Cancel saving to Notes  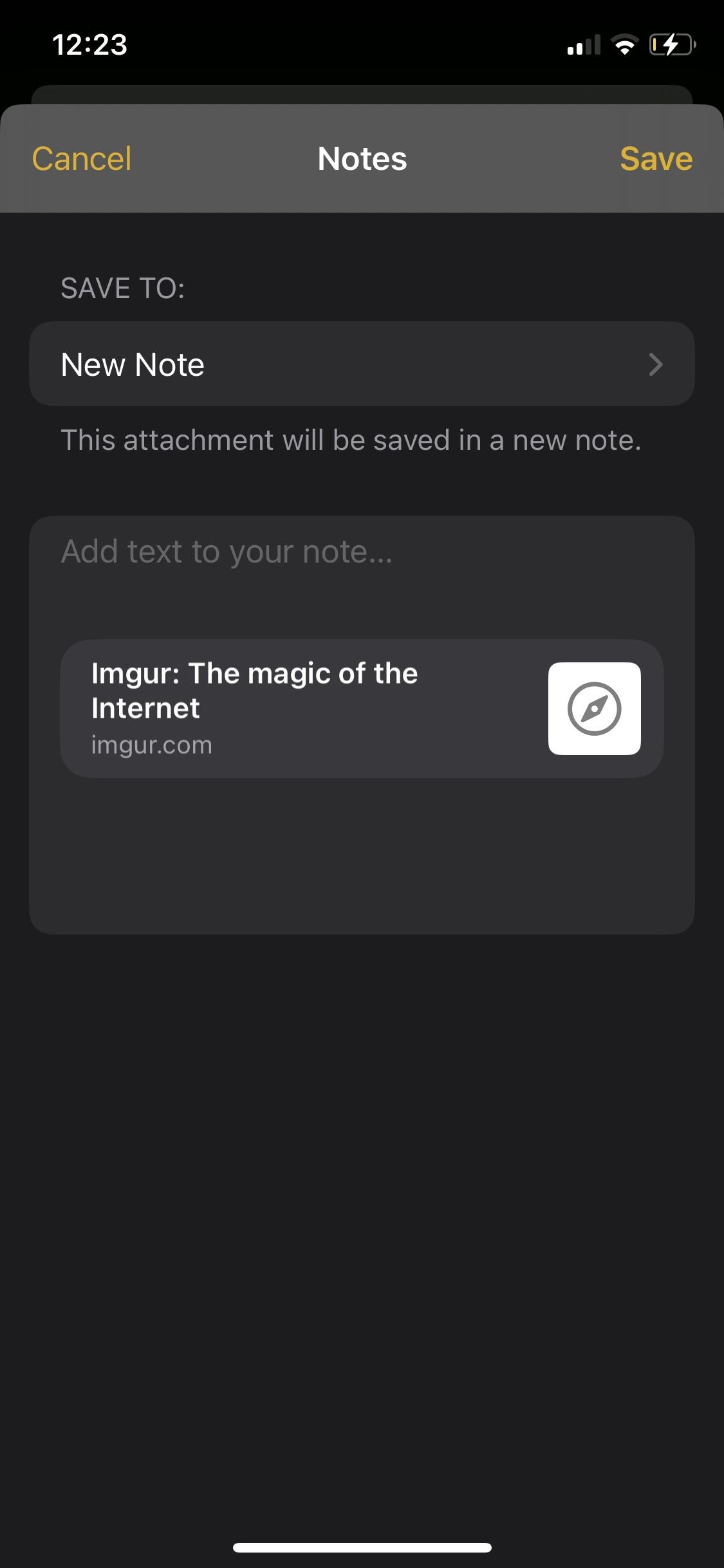pos(82,159)
